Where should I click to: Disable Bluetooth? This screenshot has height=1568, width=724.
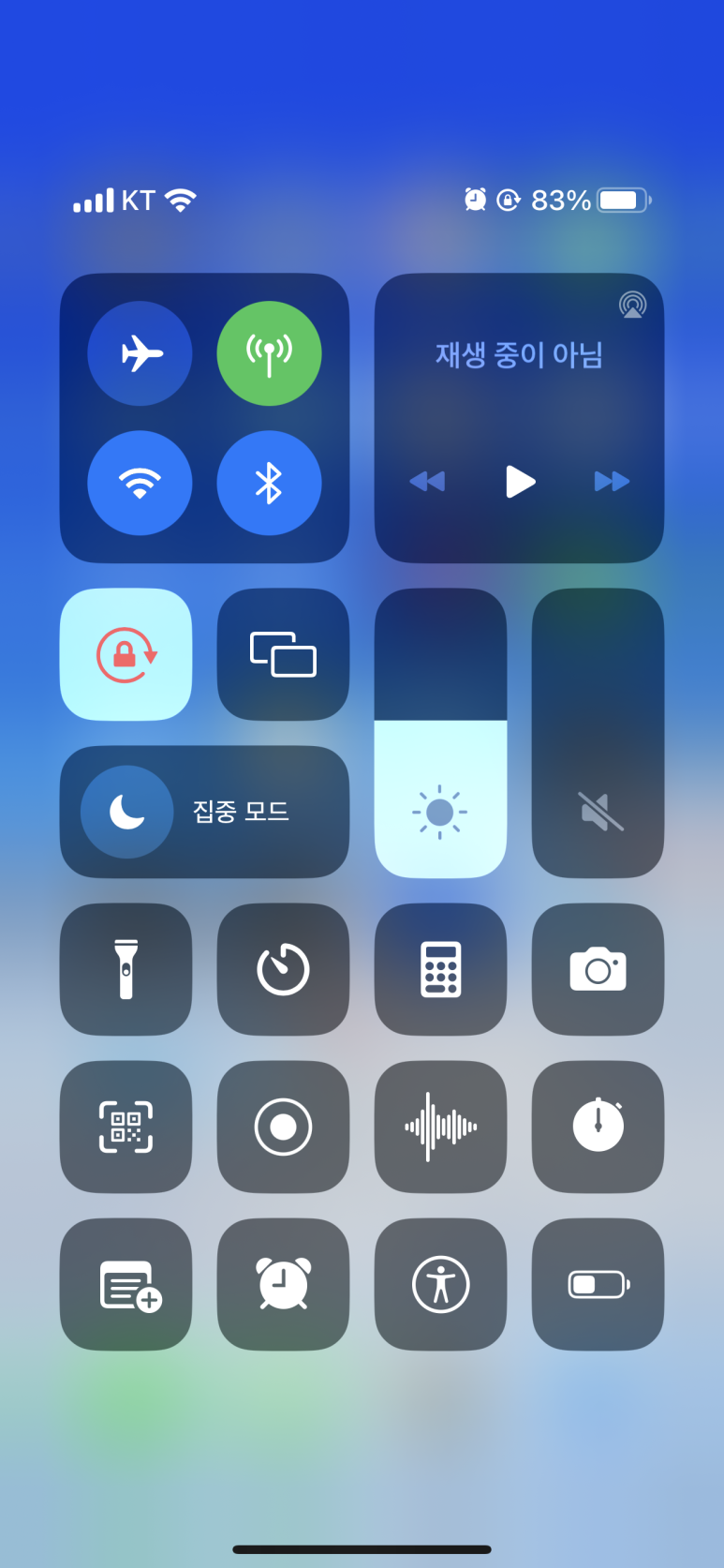pos(269,483)
